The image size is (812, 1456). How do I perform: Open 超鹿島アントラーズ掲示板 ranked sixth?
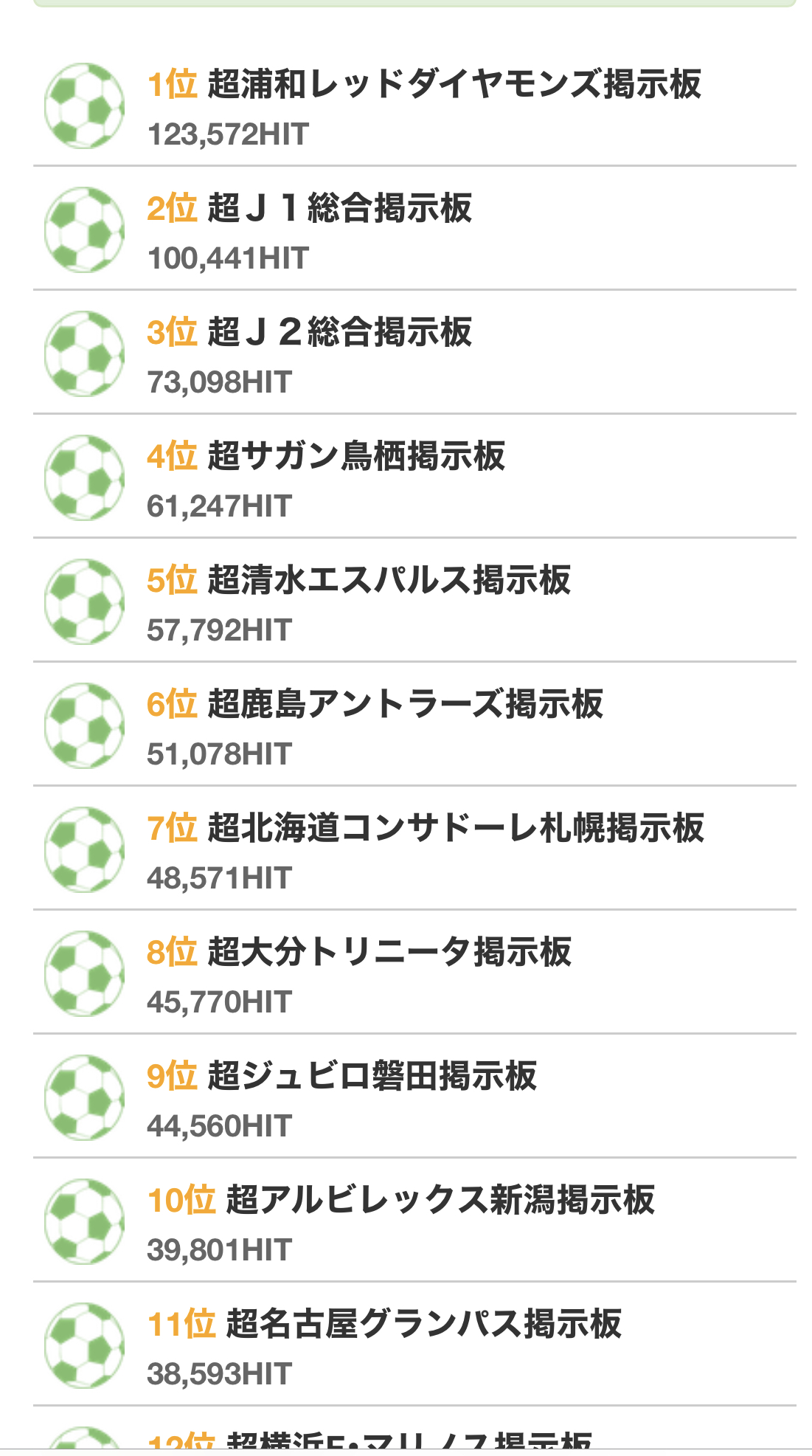[x=414, y=725]
